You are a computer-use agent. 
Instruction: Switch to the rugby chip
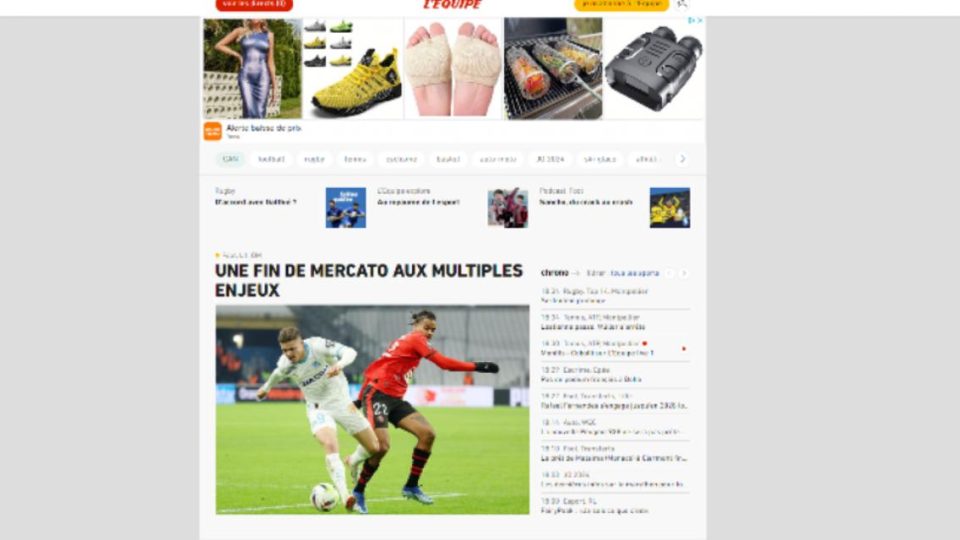314,159
